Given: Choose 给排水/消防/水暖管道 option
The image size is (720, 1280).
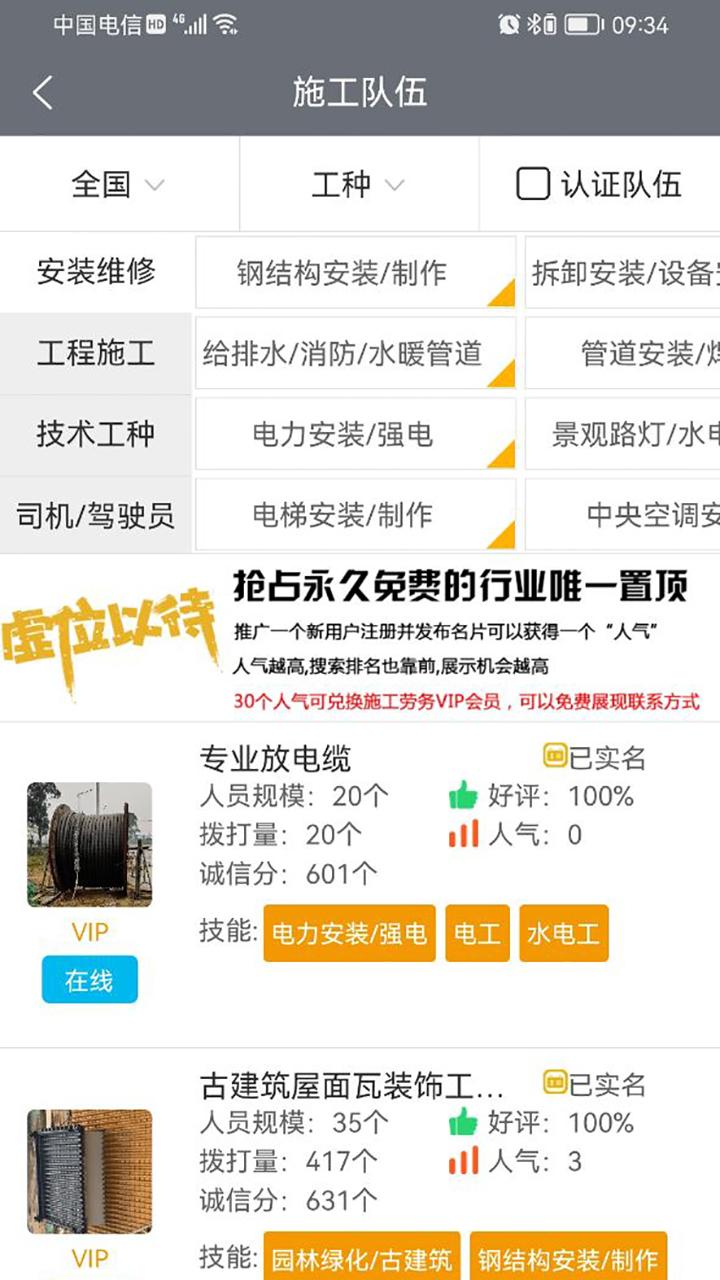Looking at the screenshot, I should pos(355,353).
